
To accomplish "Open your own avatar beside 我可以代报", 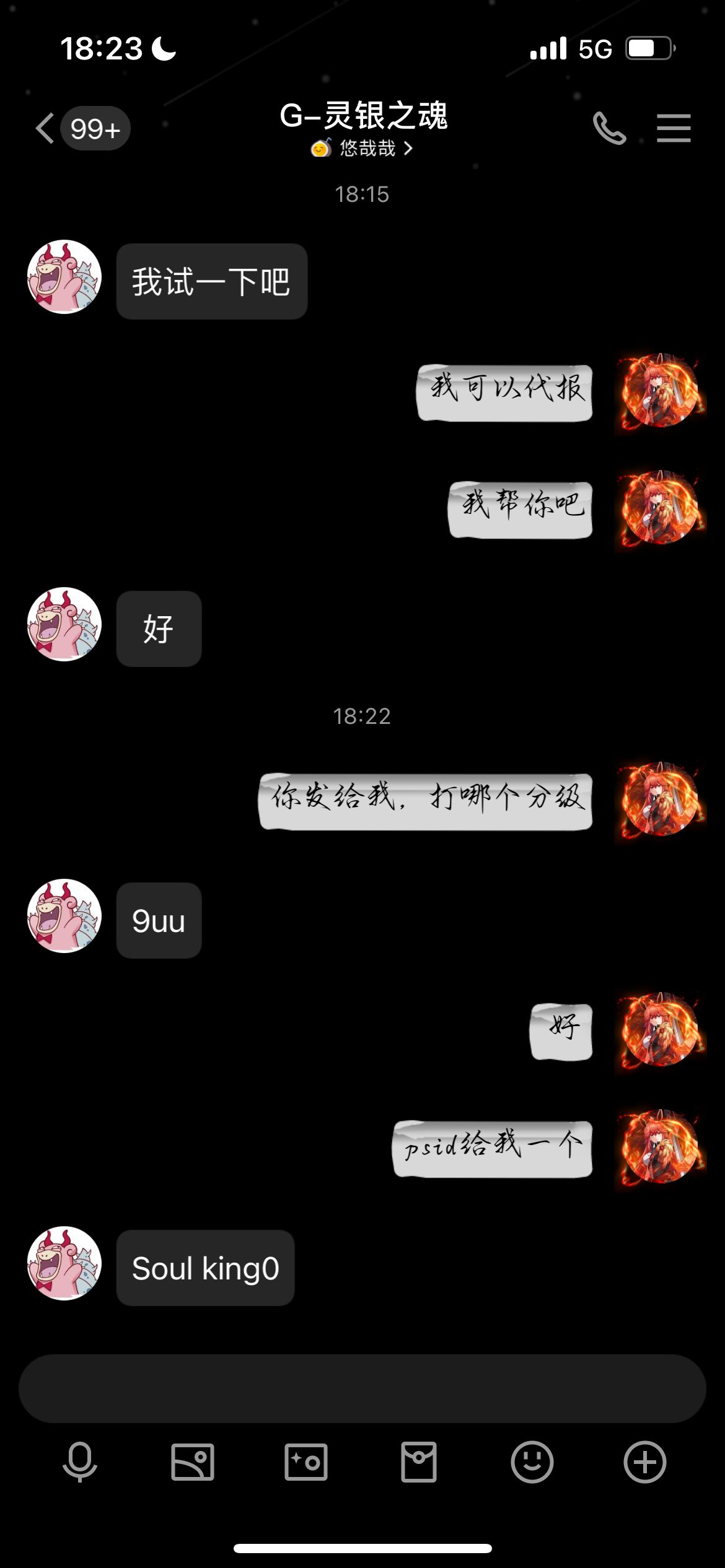I will tap(661, 391).
